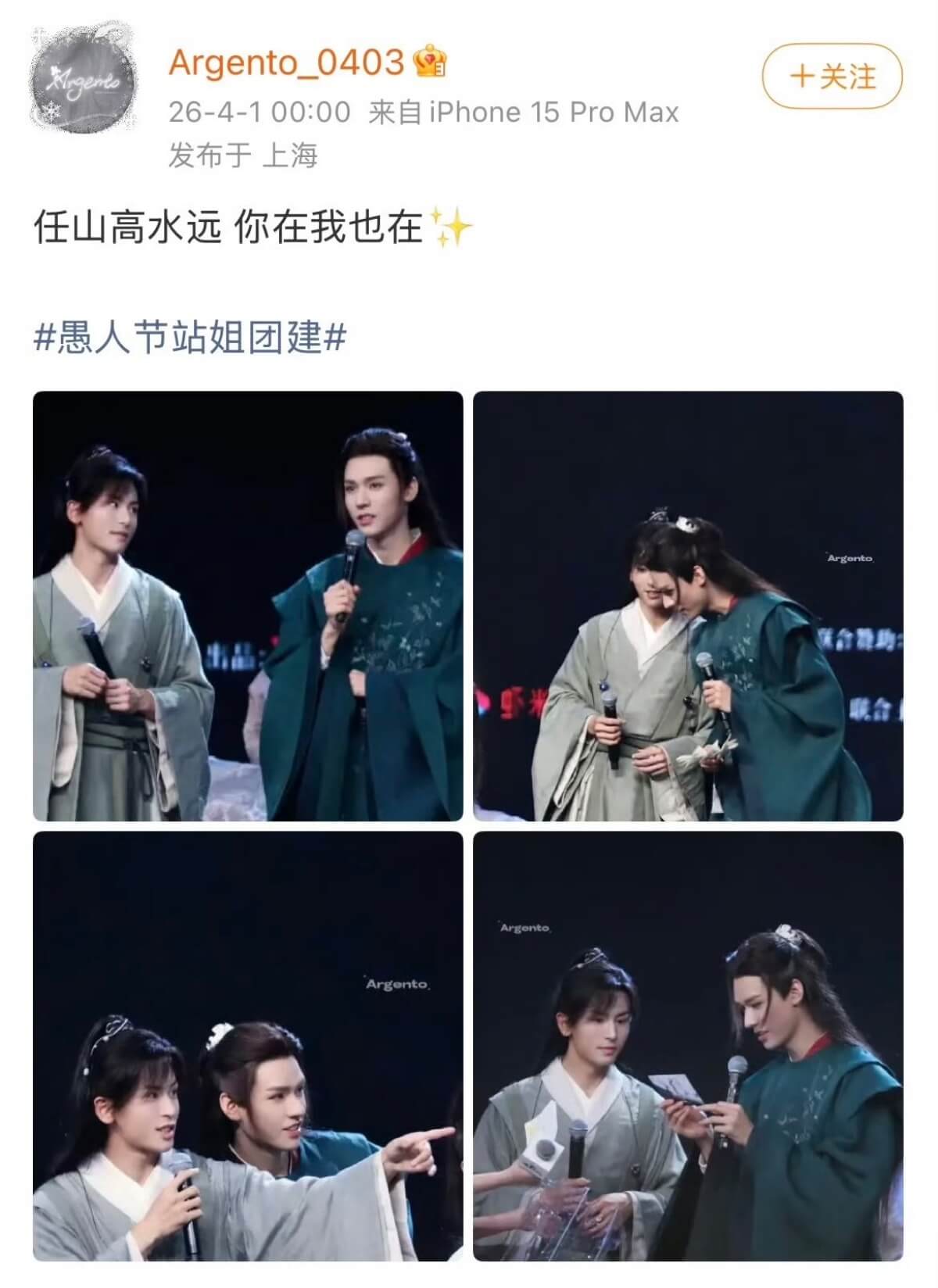938x1288 pixels.
Task: Open Argento_0403's profile avatar
Action: (82, 79)
